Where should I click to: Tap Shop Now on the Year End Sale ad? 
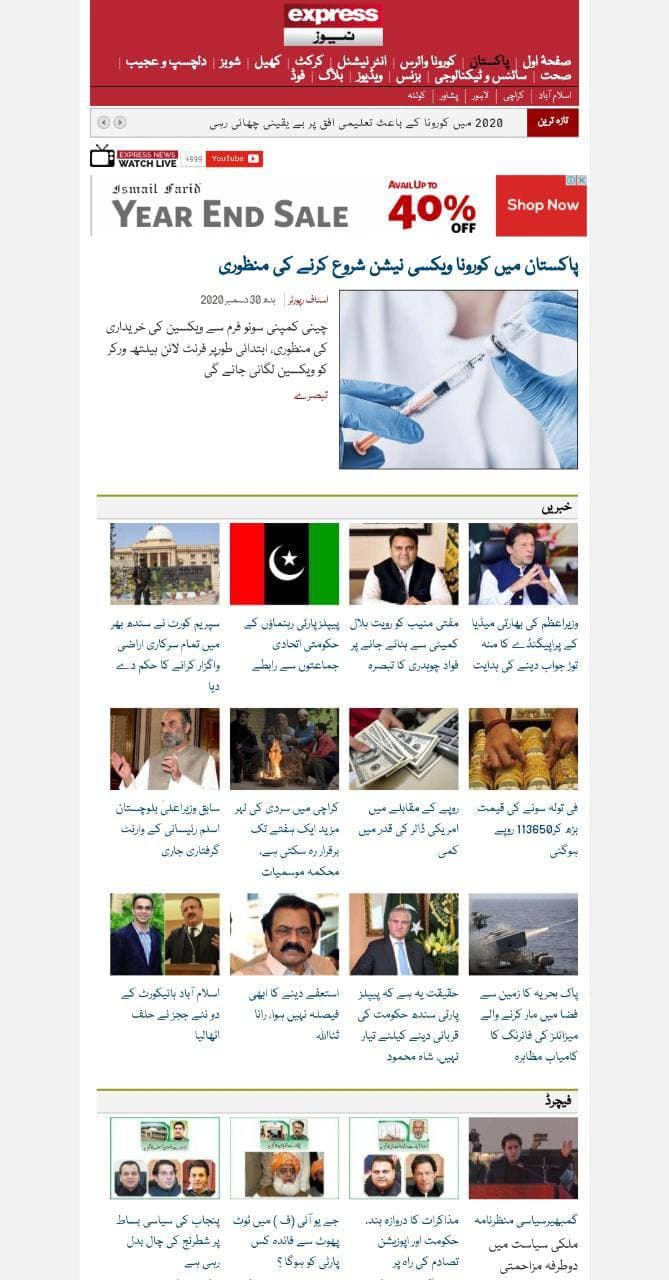pos(542,205)
